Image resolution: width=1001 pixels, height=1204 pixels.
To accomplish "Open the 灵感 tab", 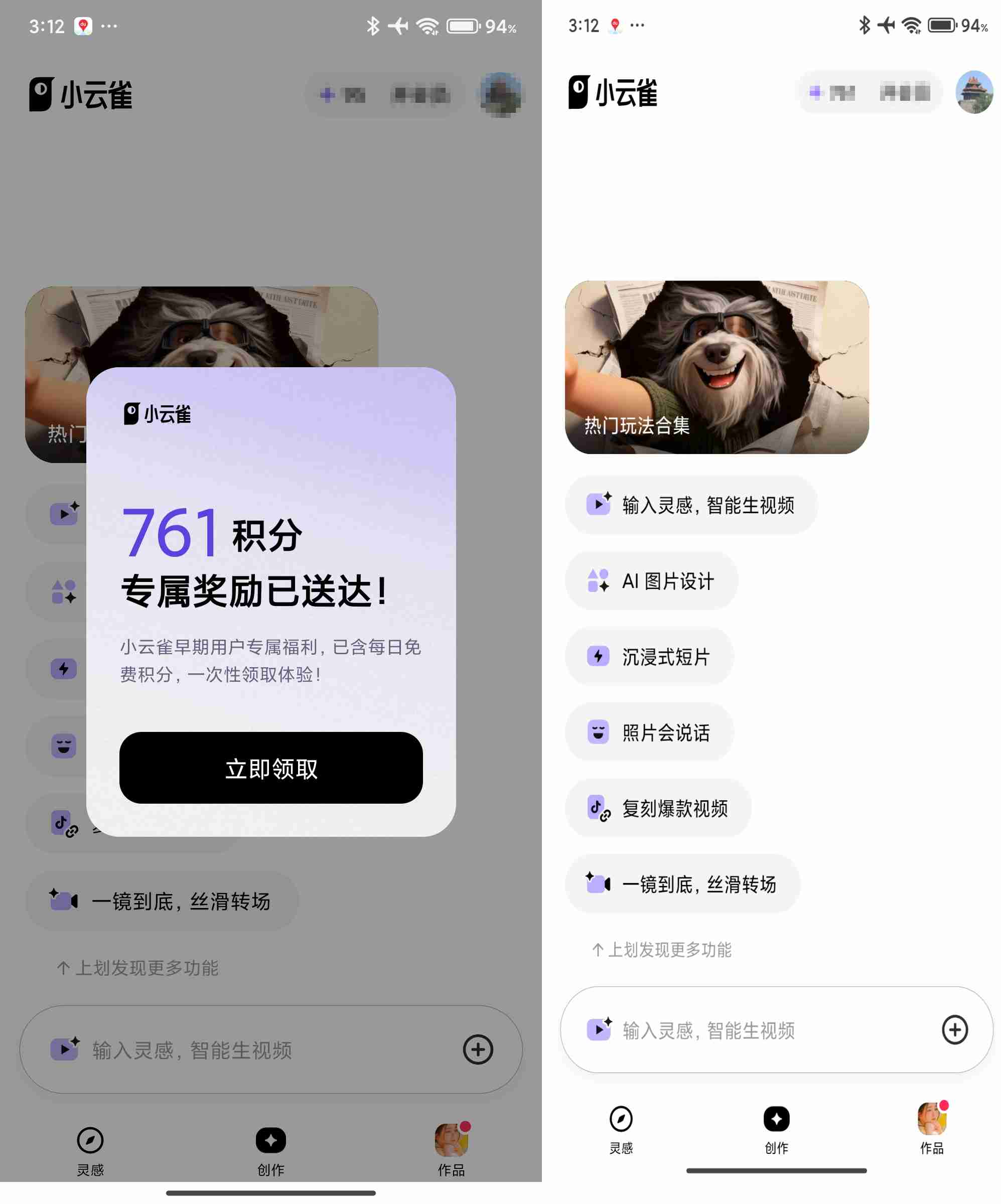I will (622, 1132).
